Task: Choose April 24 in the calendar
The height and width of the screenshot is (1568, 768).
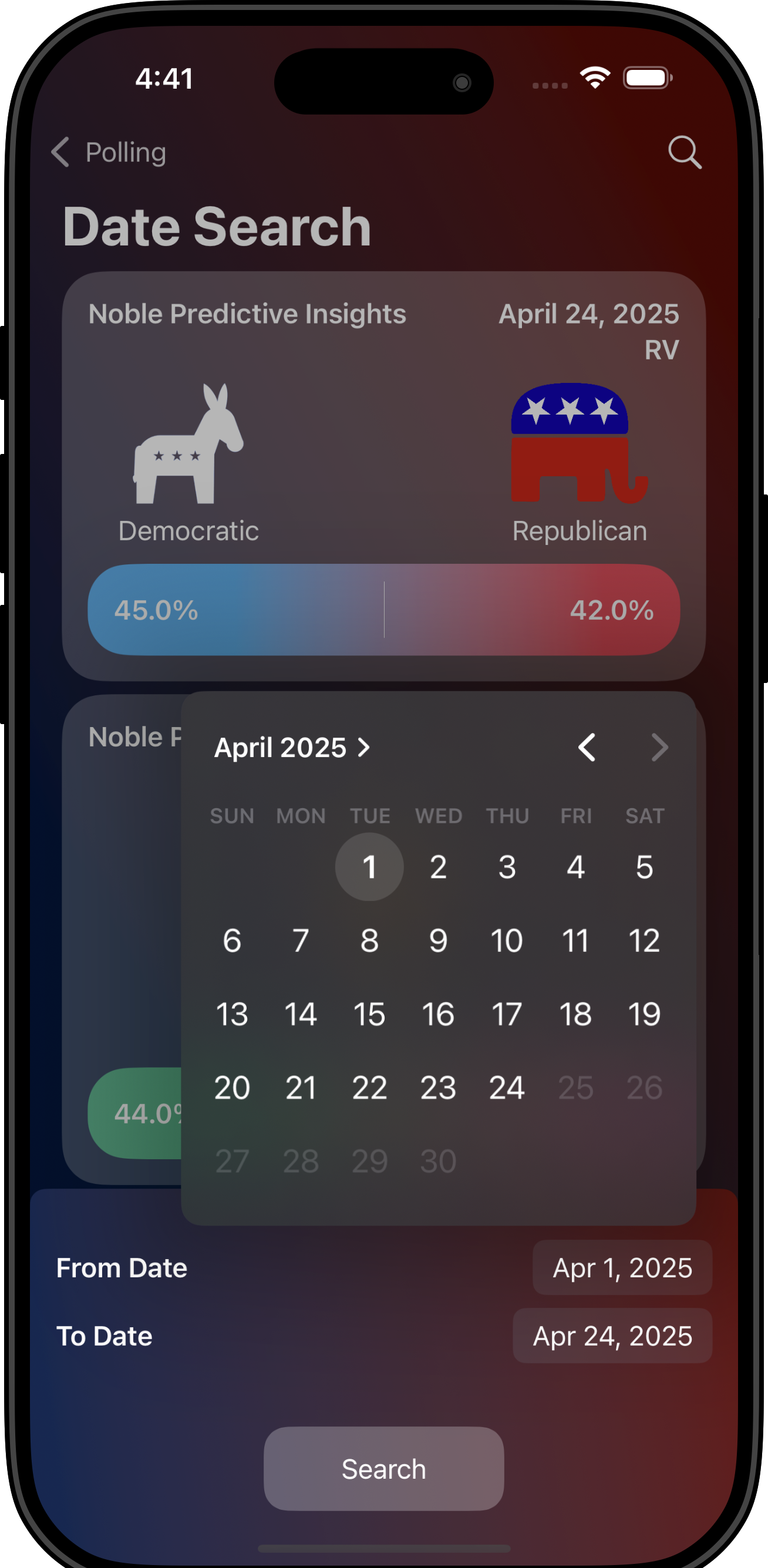Action: [507, 1088]
